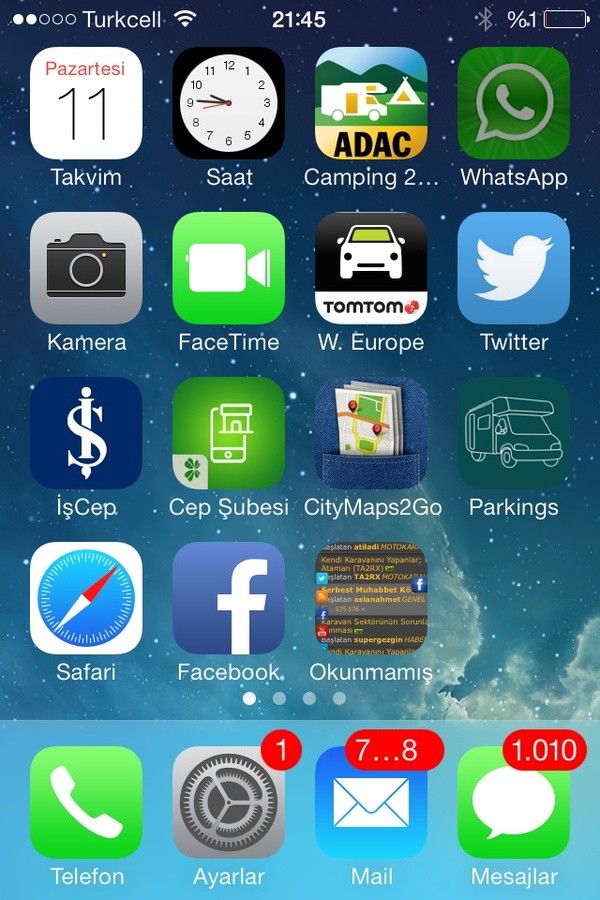
Task: Launch WhatsApp
Action: tap(513, 103)
